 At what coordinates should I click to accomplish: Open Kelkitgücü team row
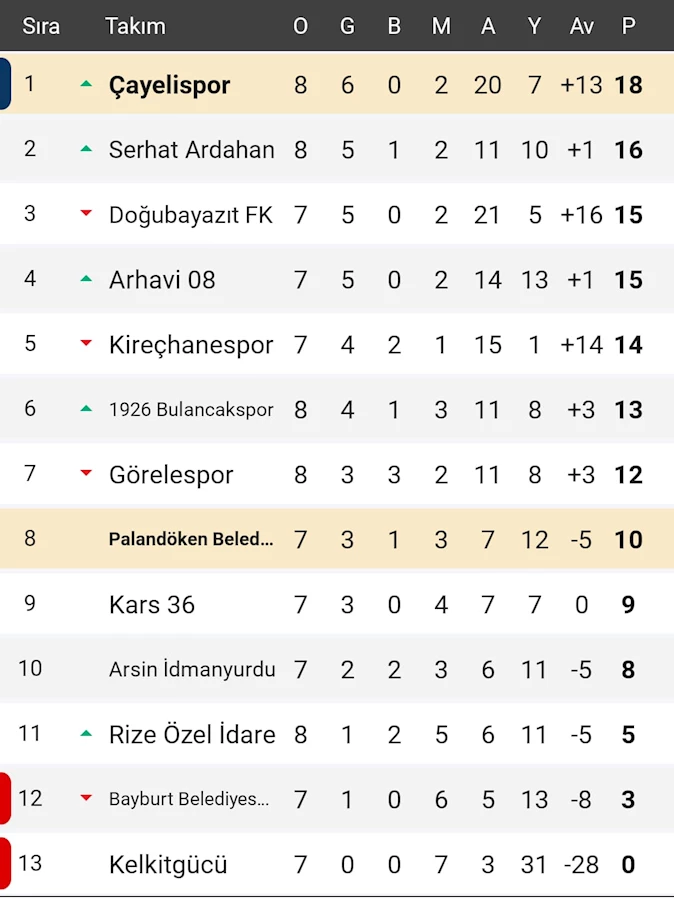coord(168,865)
